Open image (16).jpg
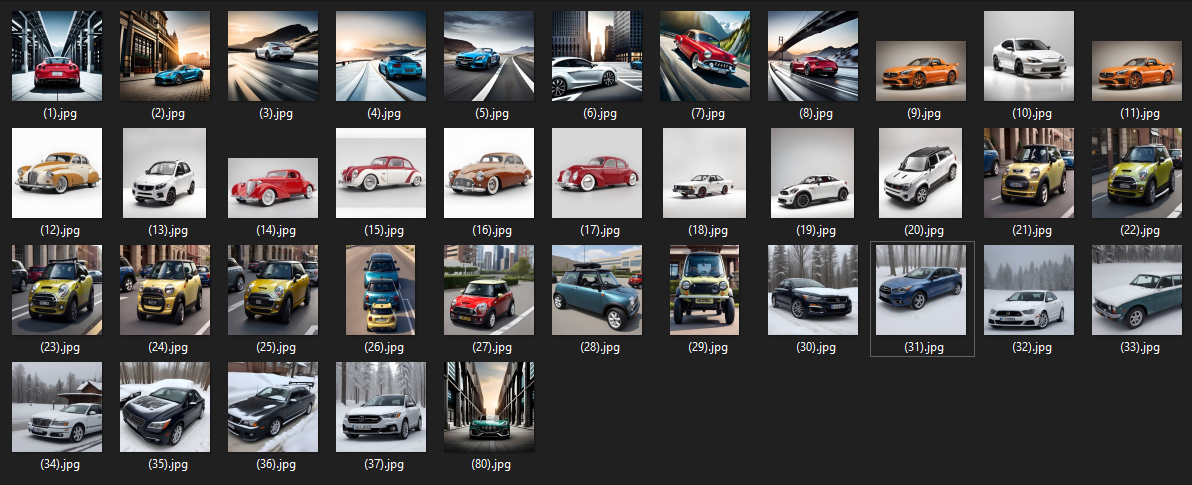This screenshot has height=485, width=1192. (489, 173)
